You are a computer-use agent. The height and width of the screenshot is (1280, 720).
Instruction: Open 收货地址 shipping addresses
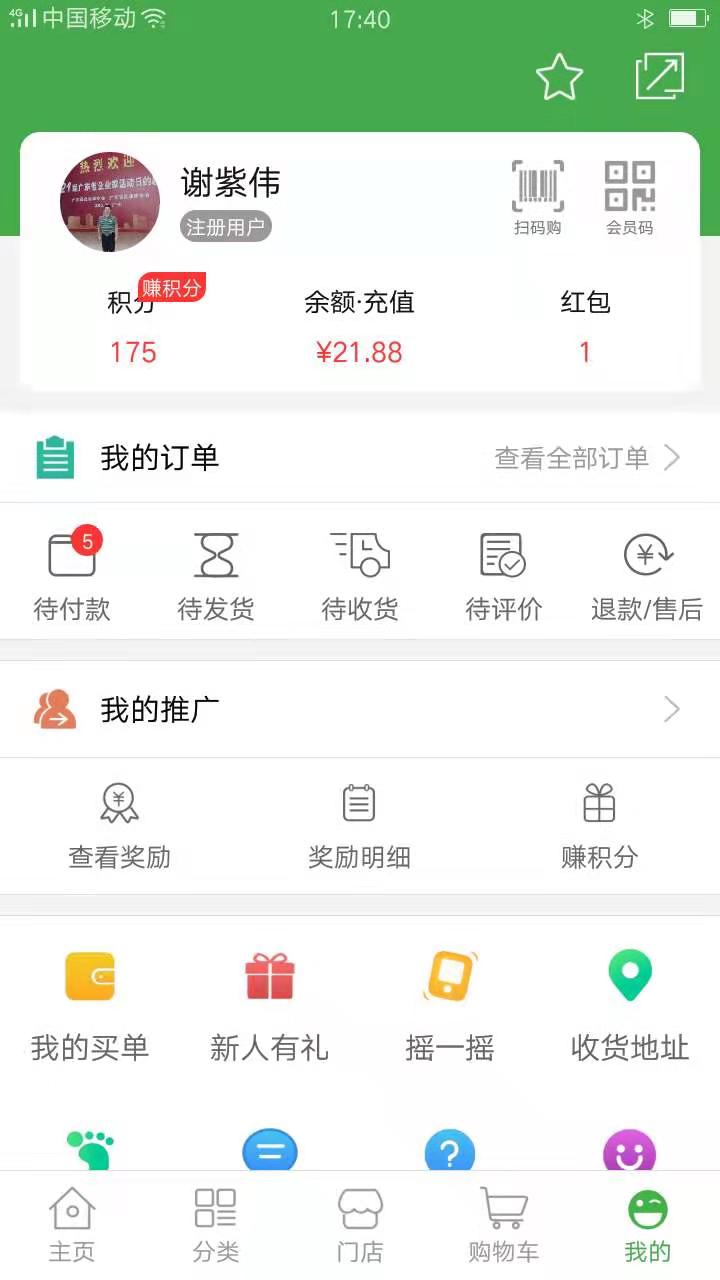tap(630, 1007)
